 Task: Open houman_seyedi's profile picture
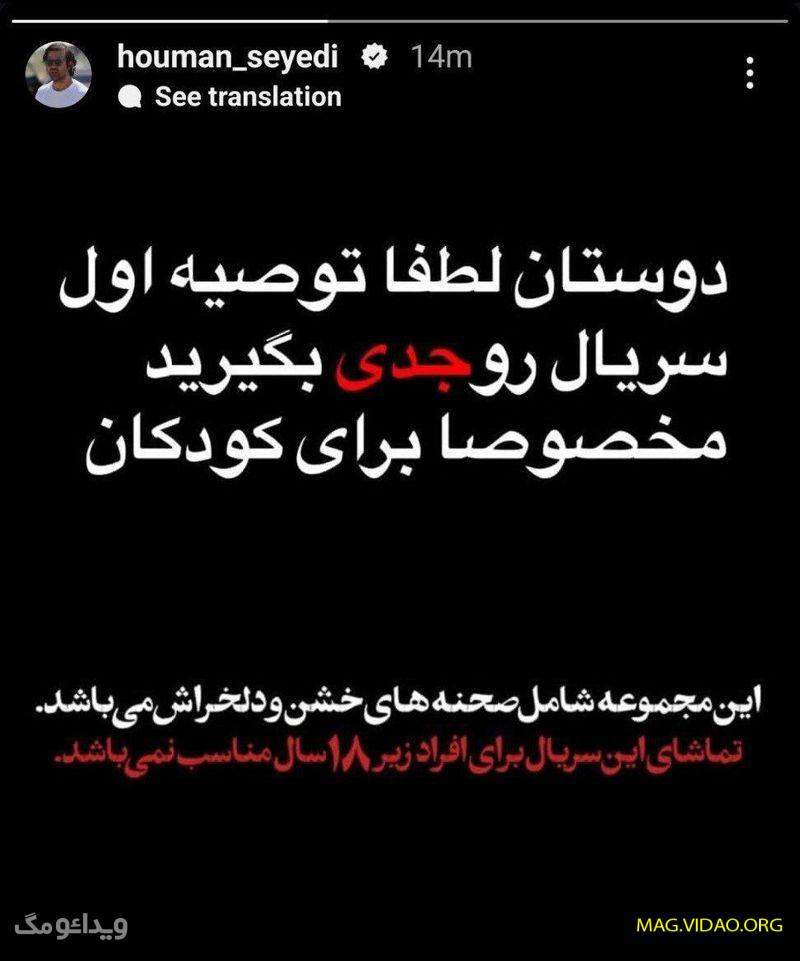pyautogui.click(x=58, y=75)
